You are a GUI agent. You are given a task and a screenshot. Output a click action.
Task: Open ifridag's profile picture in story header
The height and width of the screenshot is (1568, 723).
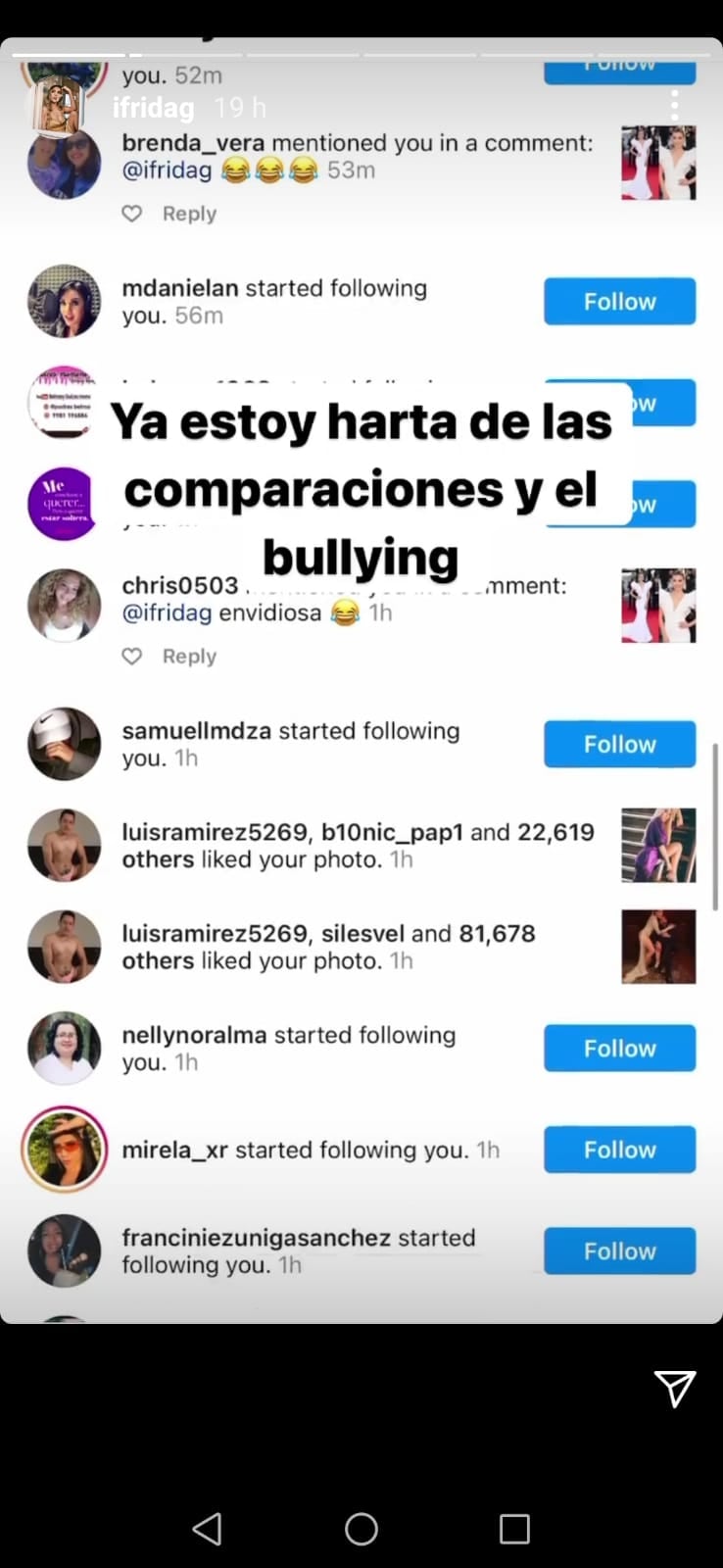(x=57, y=105)
